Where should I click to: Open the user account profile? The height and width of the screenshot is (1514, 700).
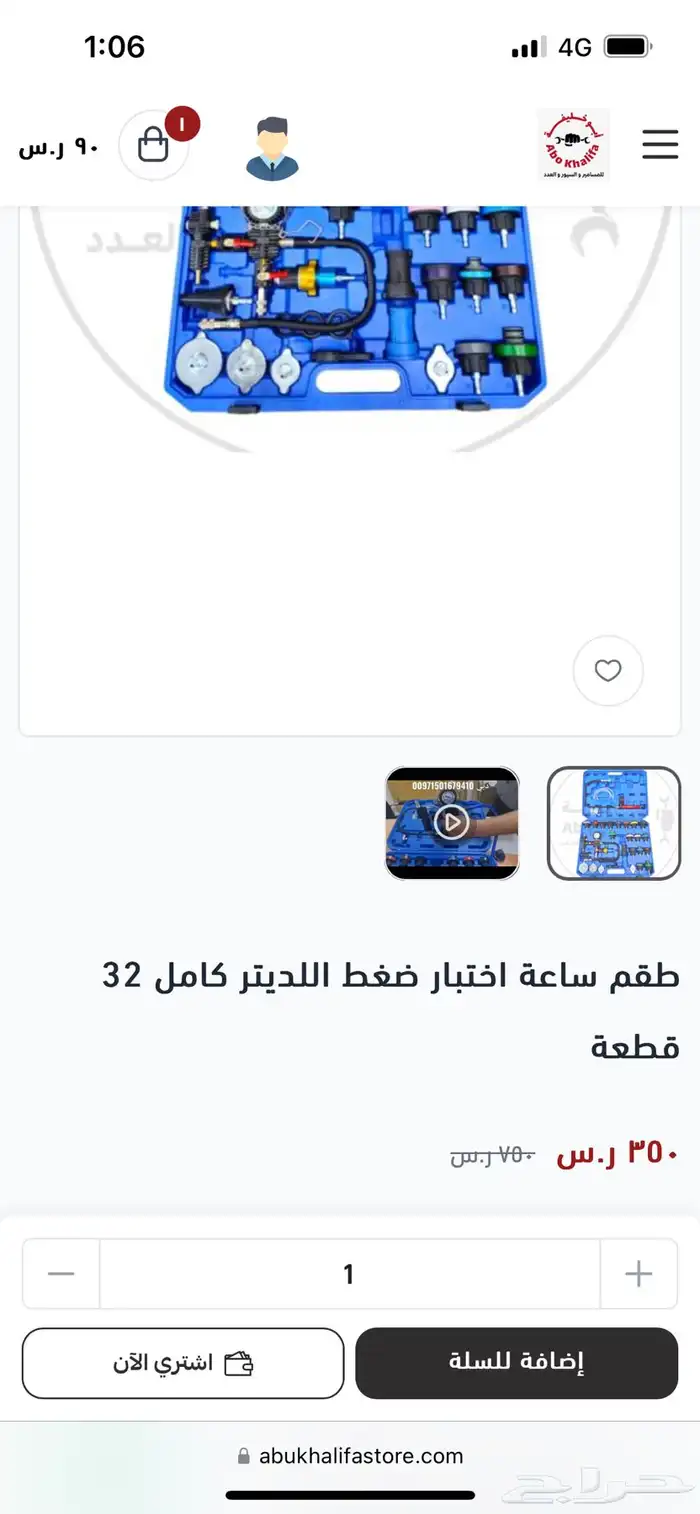coord(272,148)
